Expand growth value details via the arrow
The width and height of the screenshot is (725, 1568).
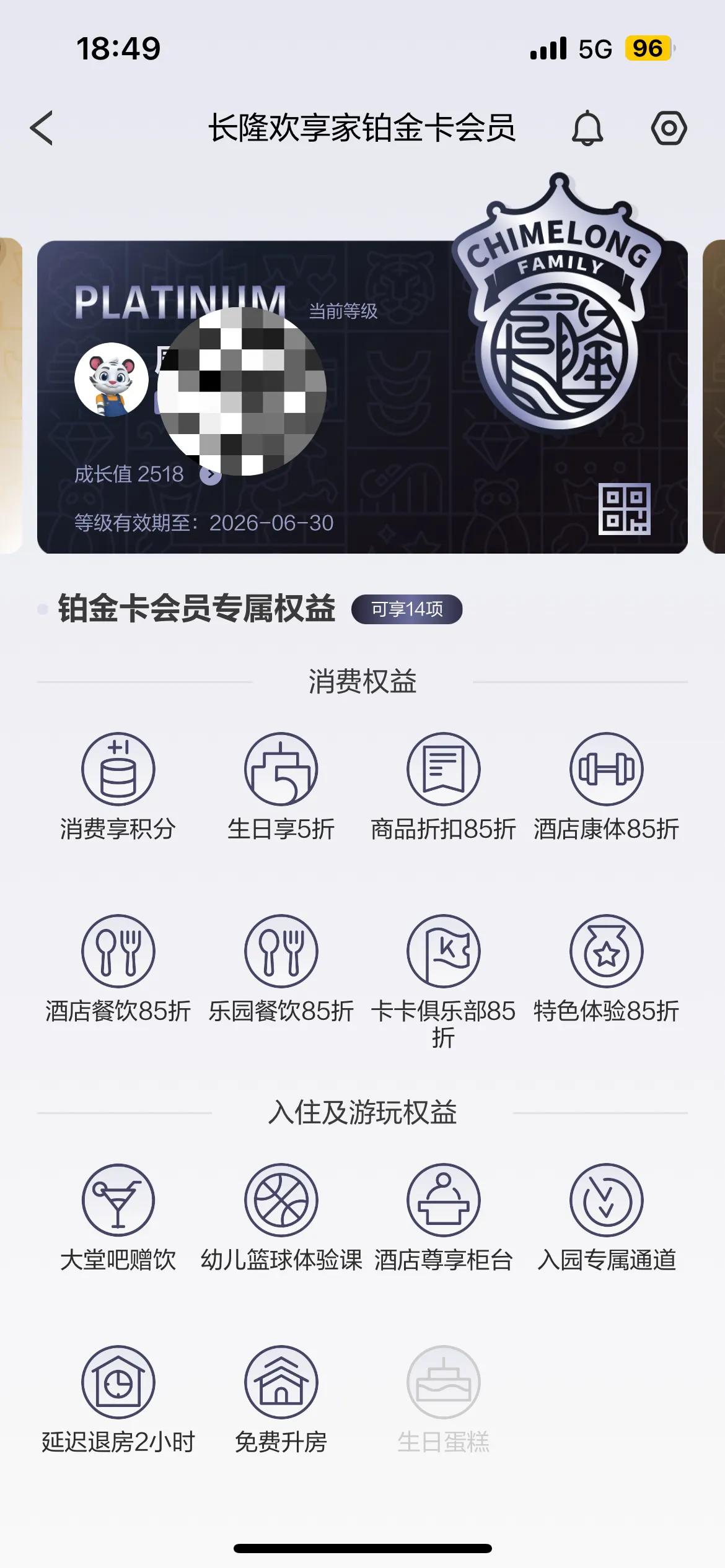click(x=212, y=476)
